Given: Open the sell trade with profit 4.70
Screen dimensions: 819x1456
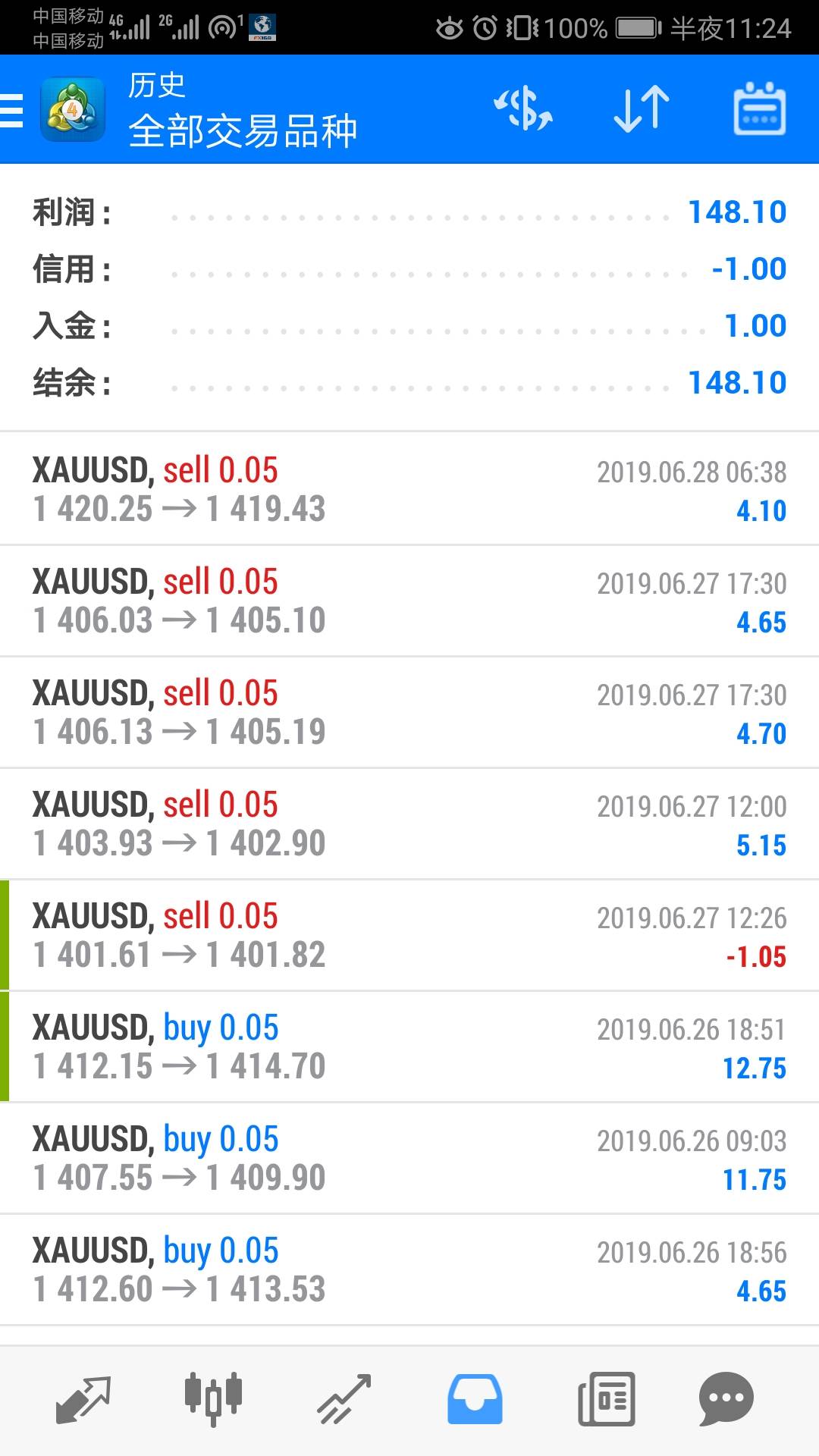Looking at the screenshot, I should [x=409, y=712].
